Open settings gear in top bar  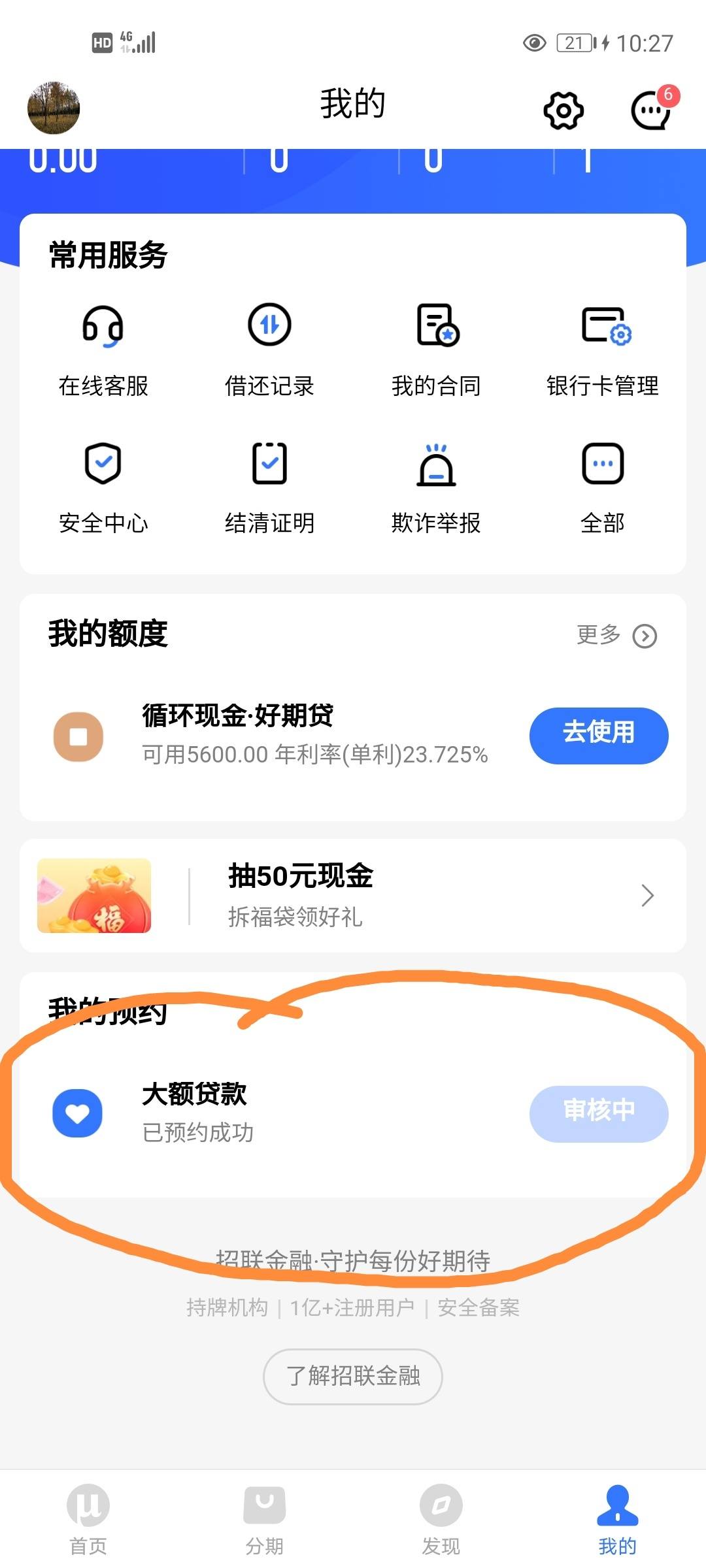tap(563, 110)
